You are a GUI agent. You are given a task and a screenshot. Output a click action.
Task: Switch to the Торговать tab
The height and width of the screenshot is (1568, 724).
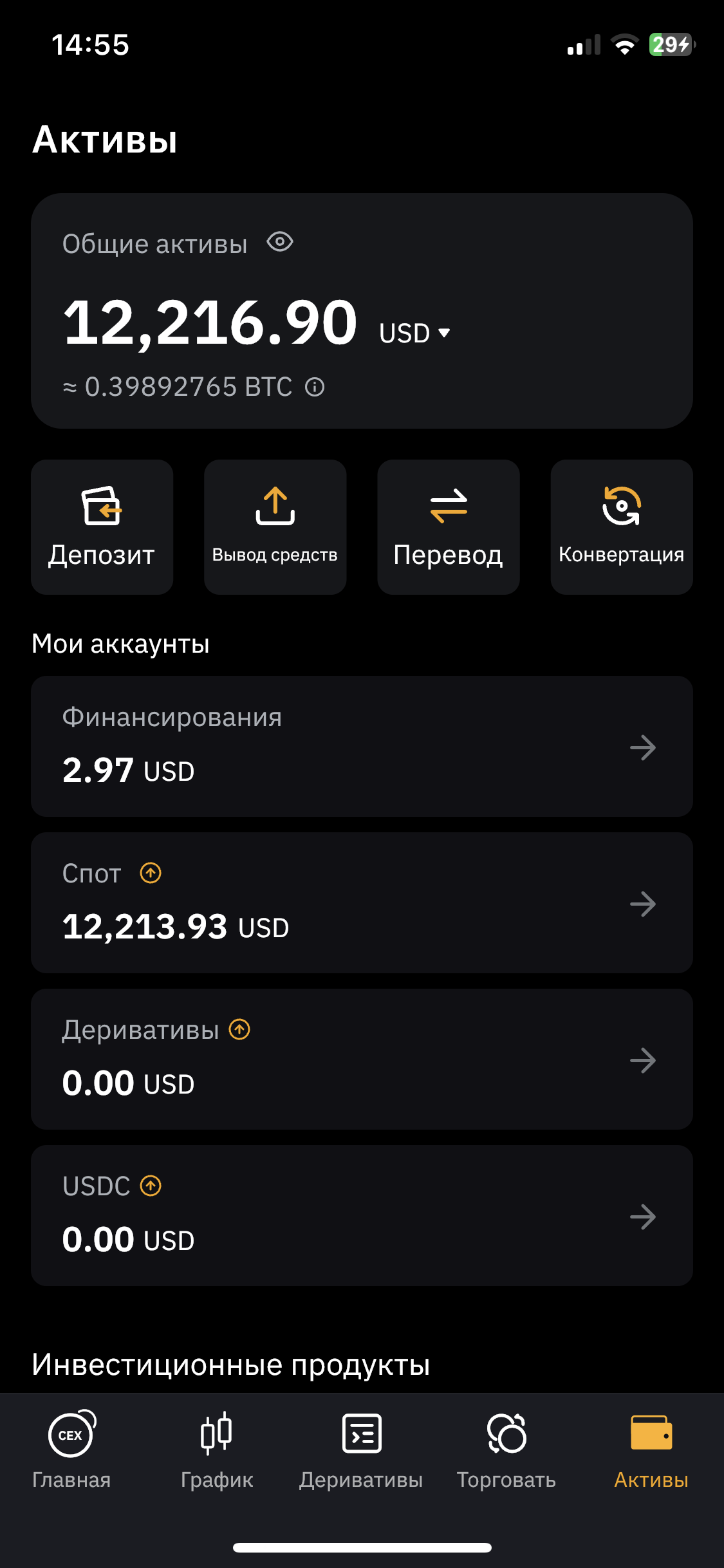tap(506, 1450)
